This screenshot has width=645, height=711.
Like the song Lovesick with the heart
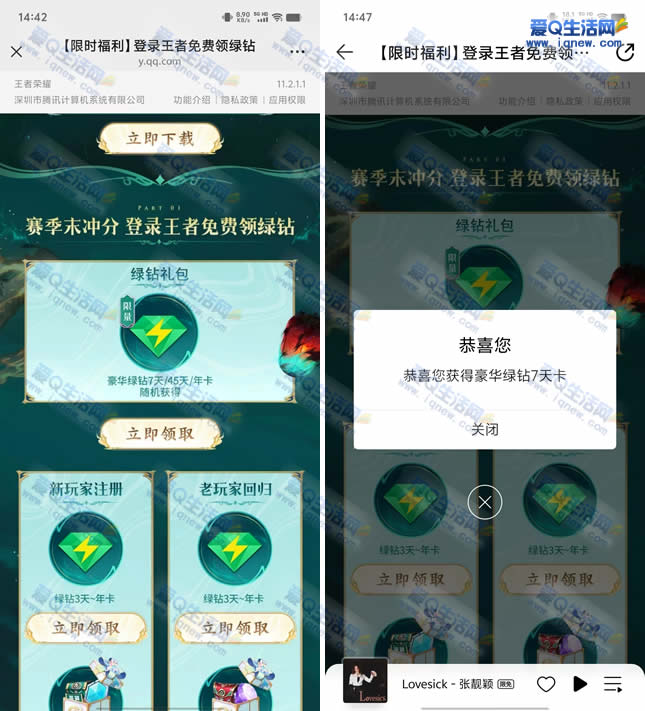[546, 684]
